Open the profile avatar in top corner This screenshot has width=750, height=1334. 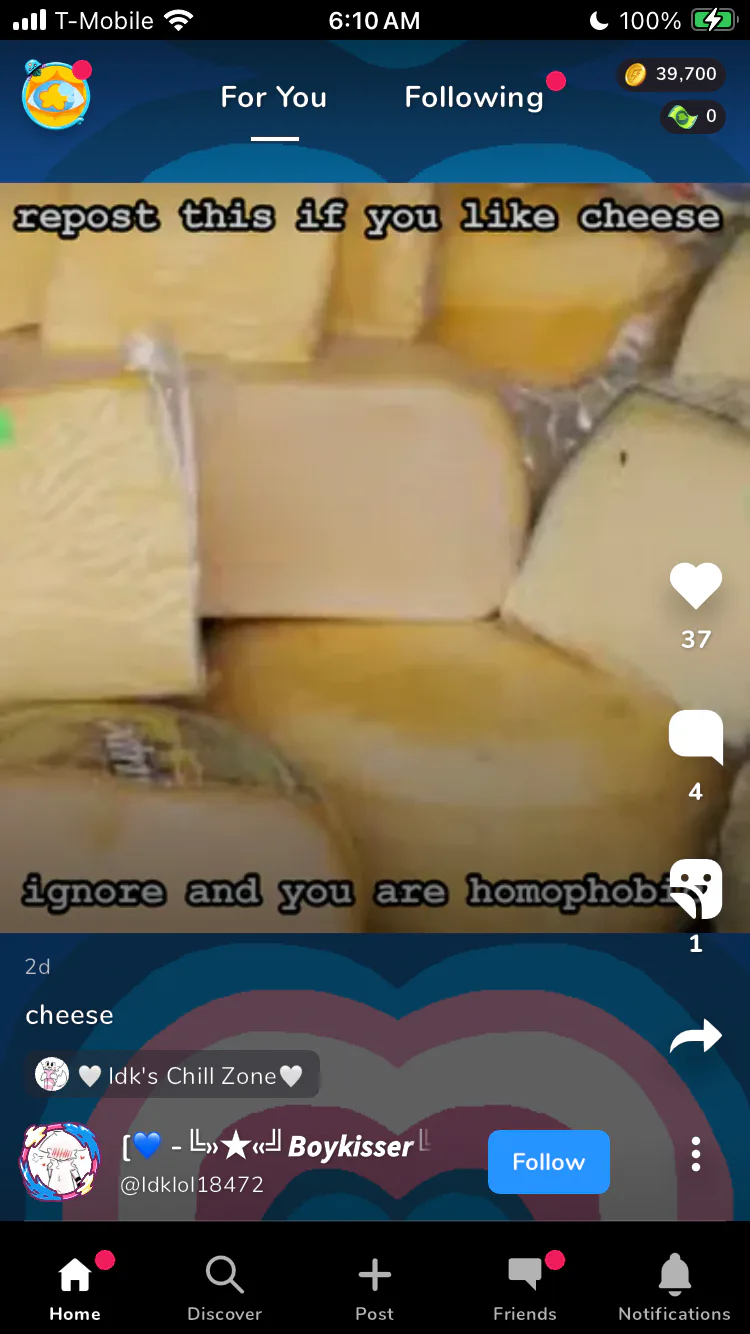click(56, 96)
